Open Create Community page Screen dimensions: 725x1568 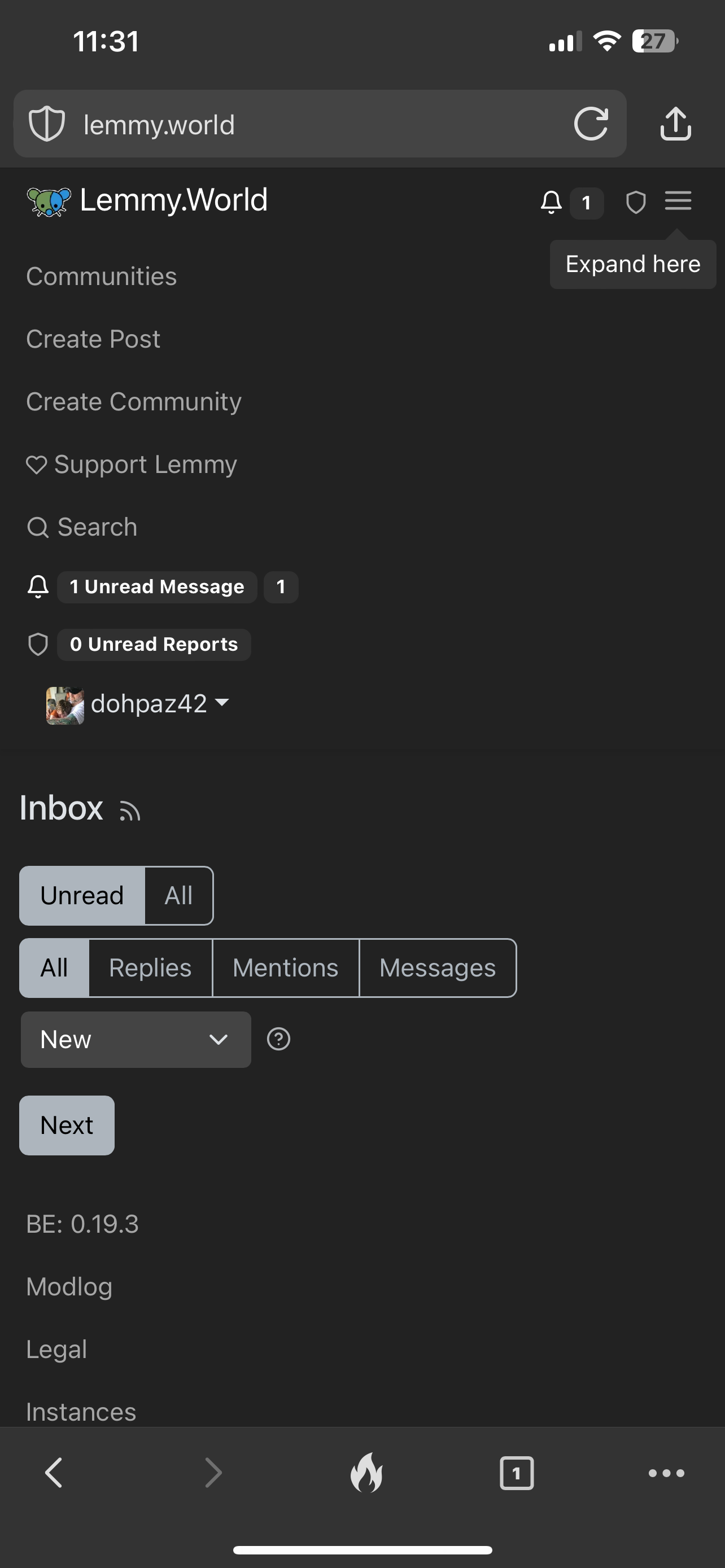(x=134, y=402)
